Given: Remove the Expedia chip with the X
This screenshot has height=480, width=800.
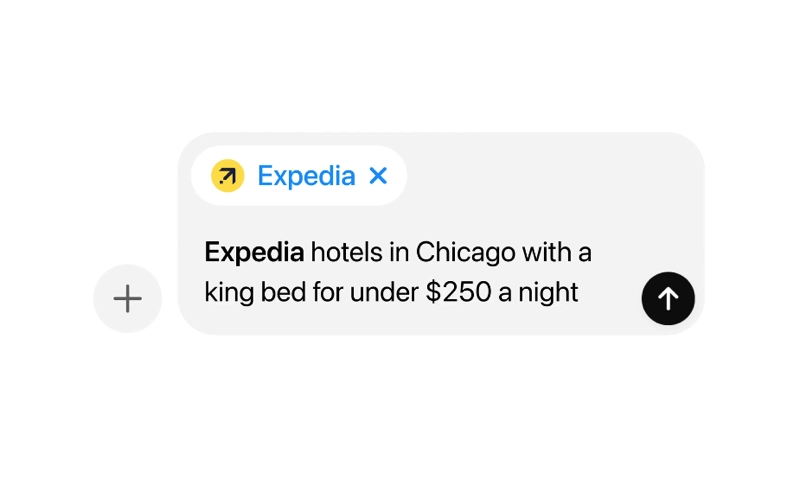Looking at the screenshot, I should pyautogui.click(x=378, y=176).
